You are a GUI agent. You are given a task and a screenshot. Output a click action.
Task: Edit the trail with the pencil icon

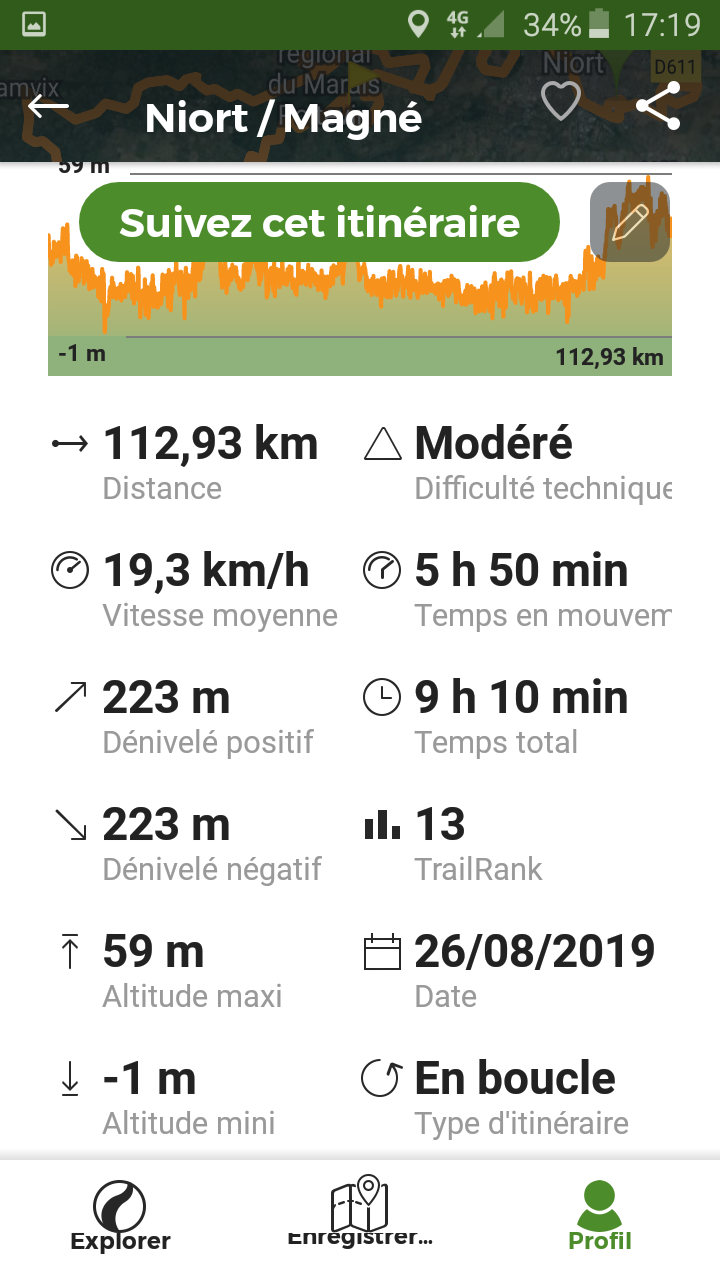click(630, 222)
